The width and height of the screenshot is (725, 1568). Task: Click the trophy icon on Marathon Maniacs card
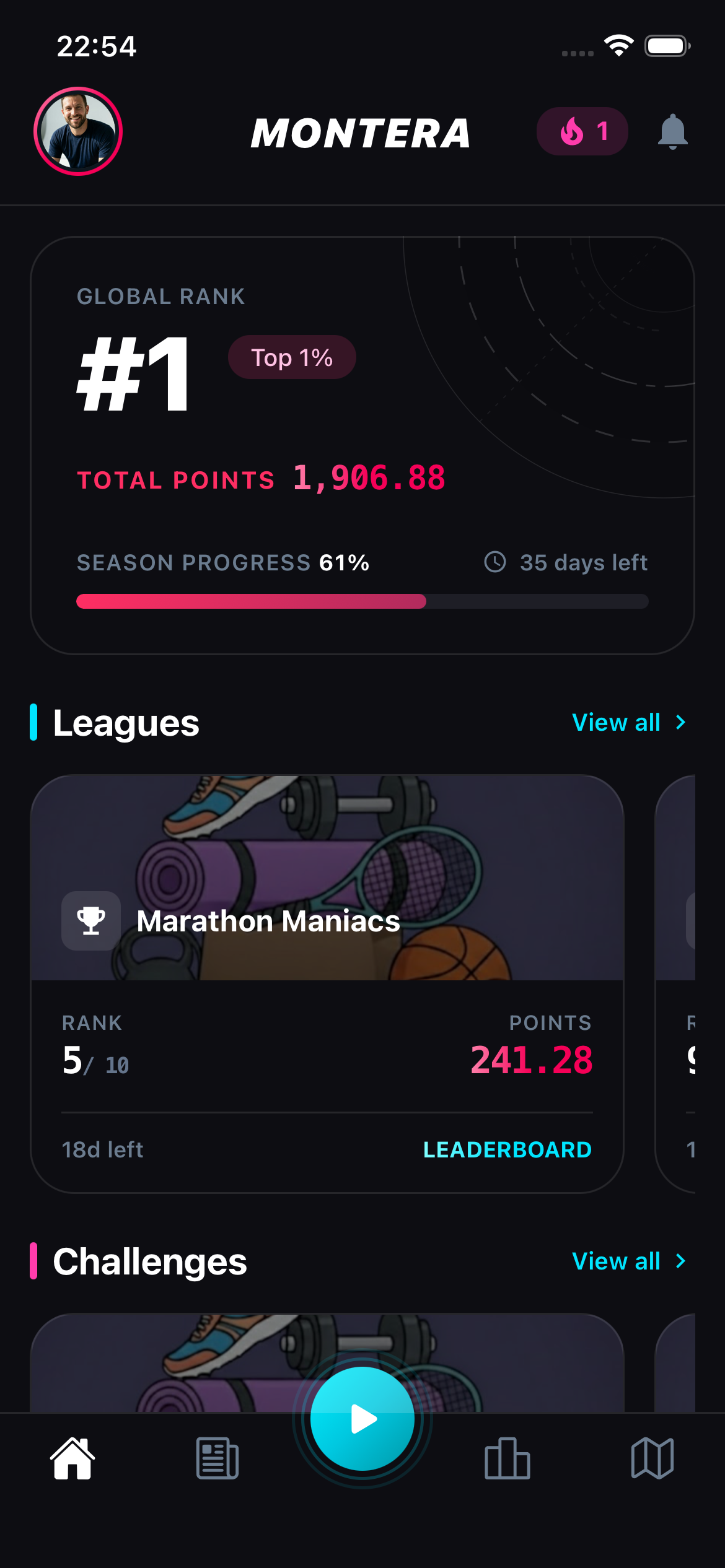[x=90, y=920]
